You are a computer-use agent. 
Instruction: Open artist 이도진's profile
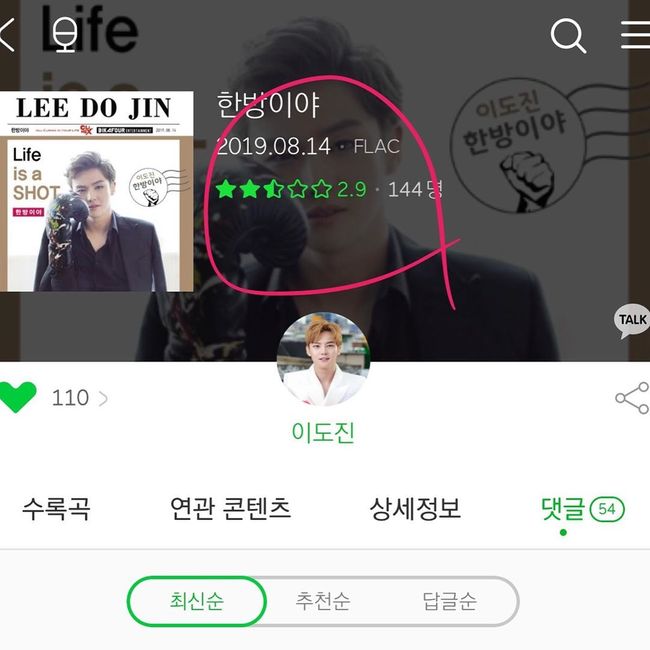tap(323, 360)
